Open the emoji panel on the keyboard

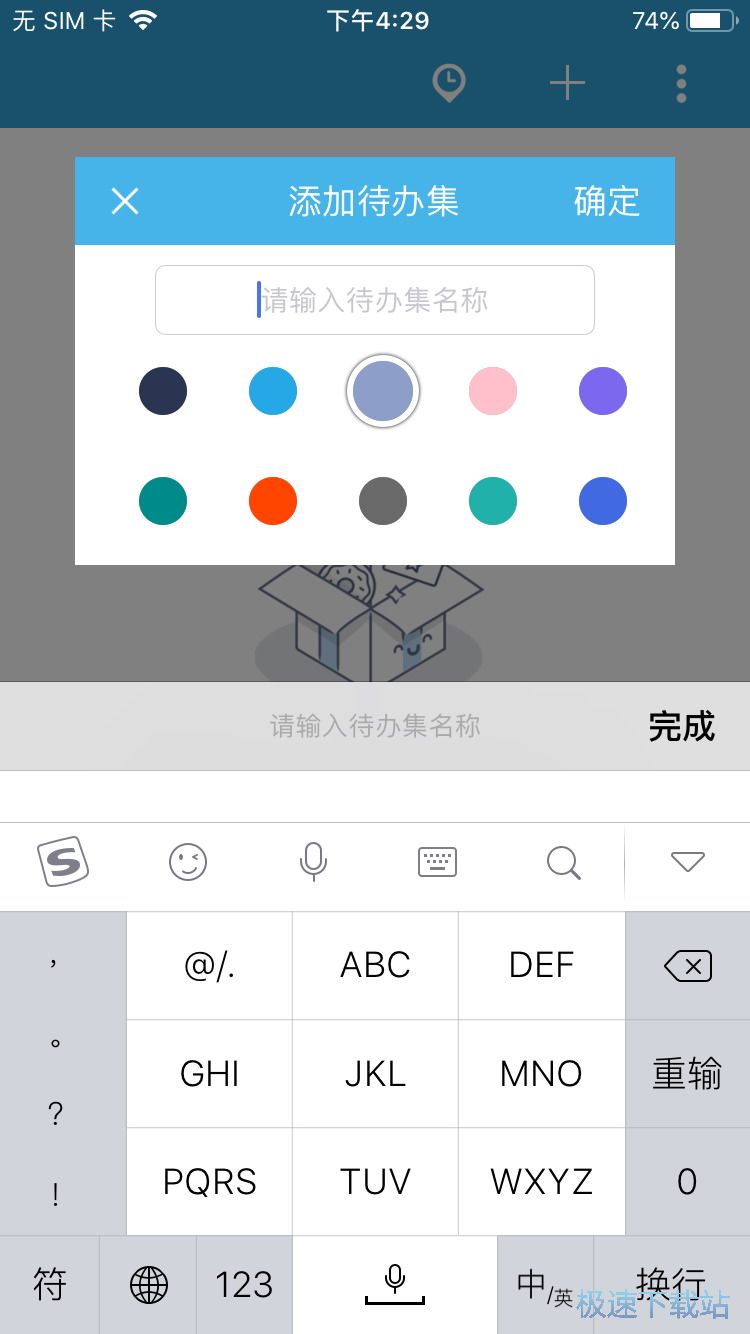click(x=188, y=862)
